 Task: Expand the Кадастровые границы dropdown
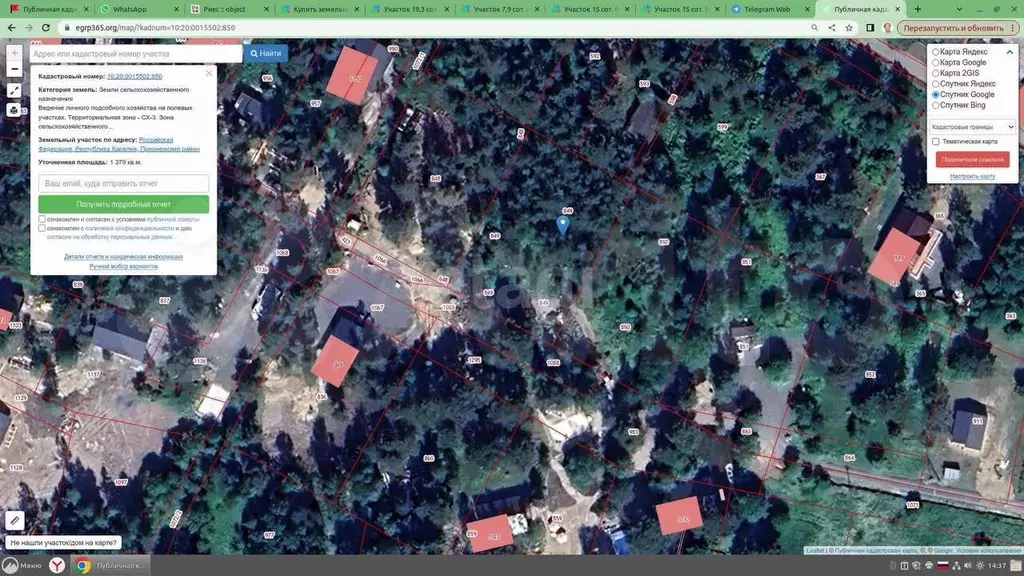pos(972,127)
